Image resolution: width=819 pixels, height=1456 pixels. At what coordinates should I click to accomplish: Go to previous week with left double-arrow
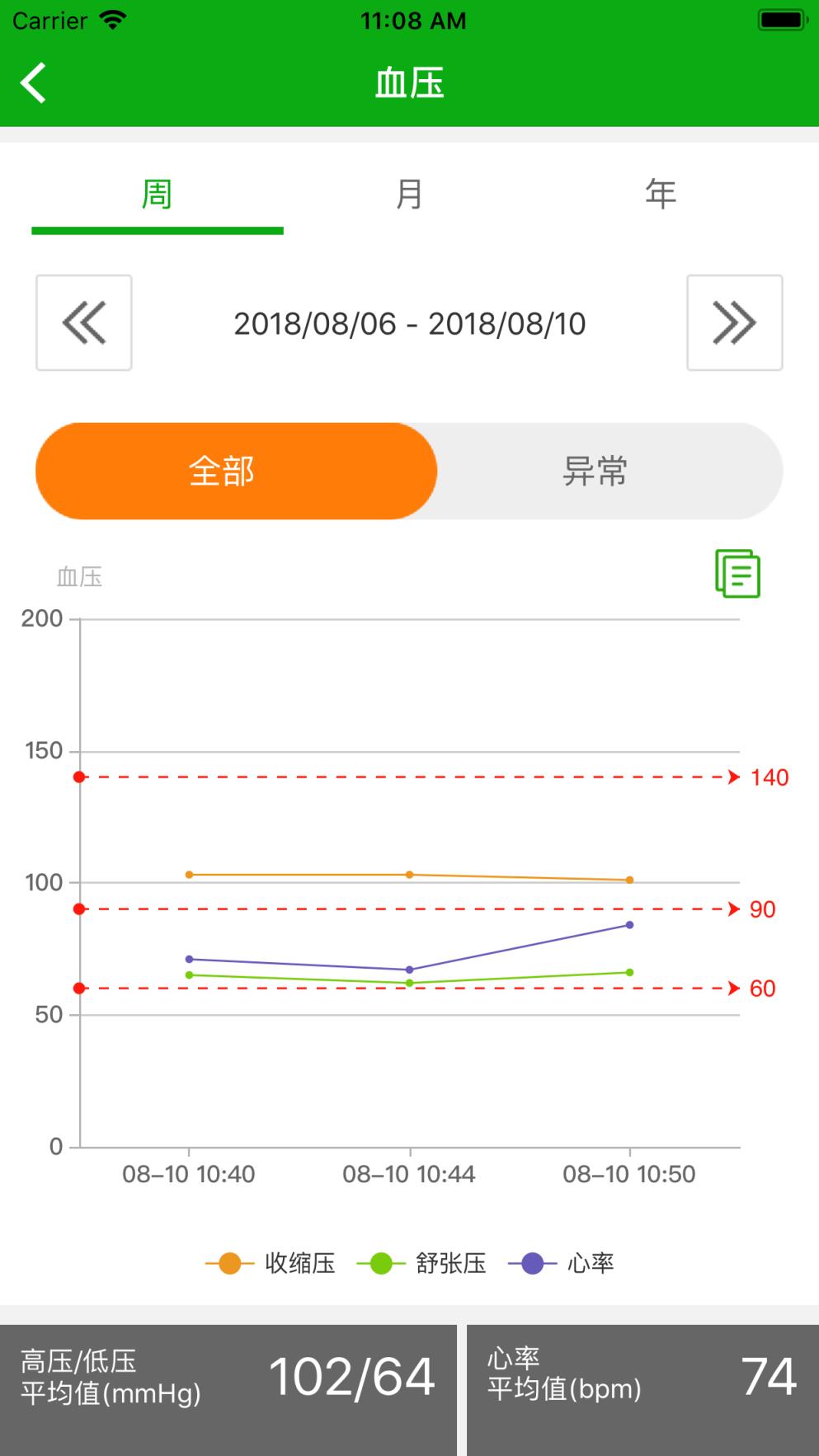tap(84, 323)
